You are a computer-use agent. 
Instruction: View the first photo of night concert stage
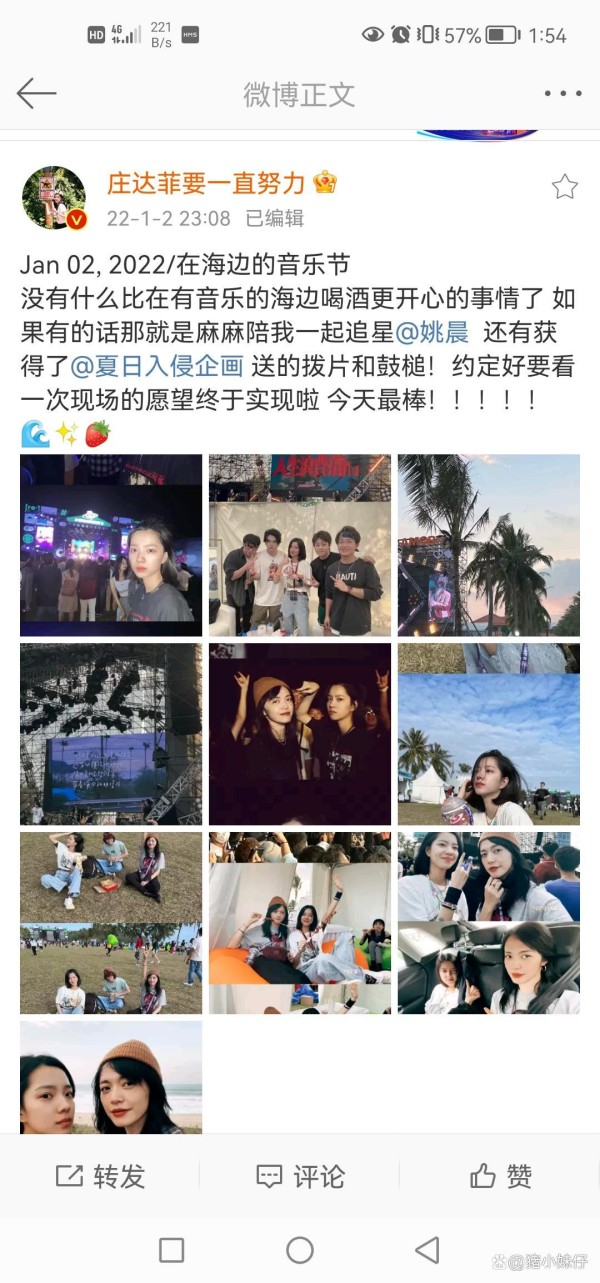pos(111,545)
